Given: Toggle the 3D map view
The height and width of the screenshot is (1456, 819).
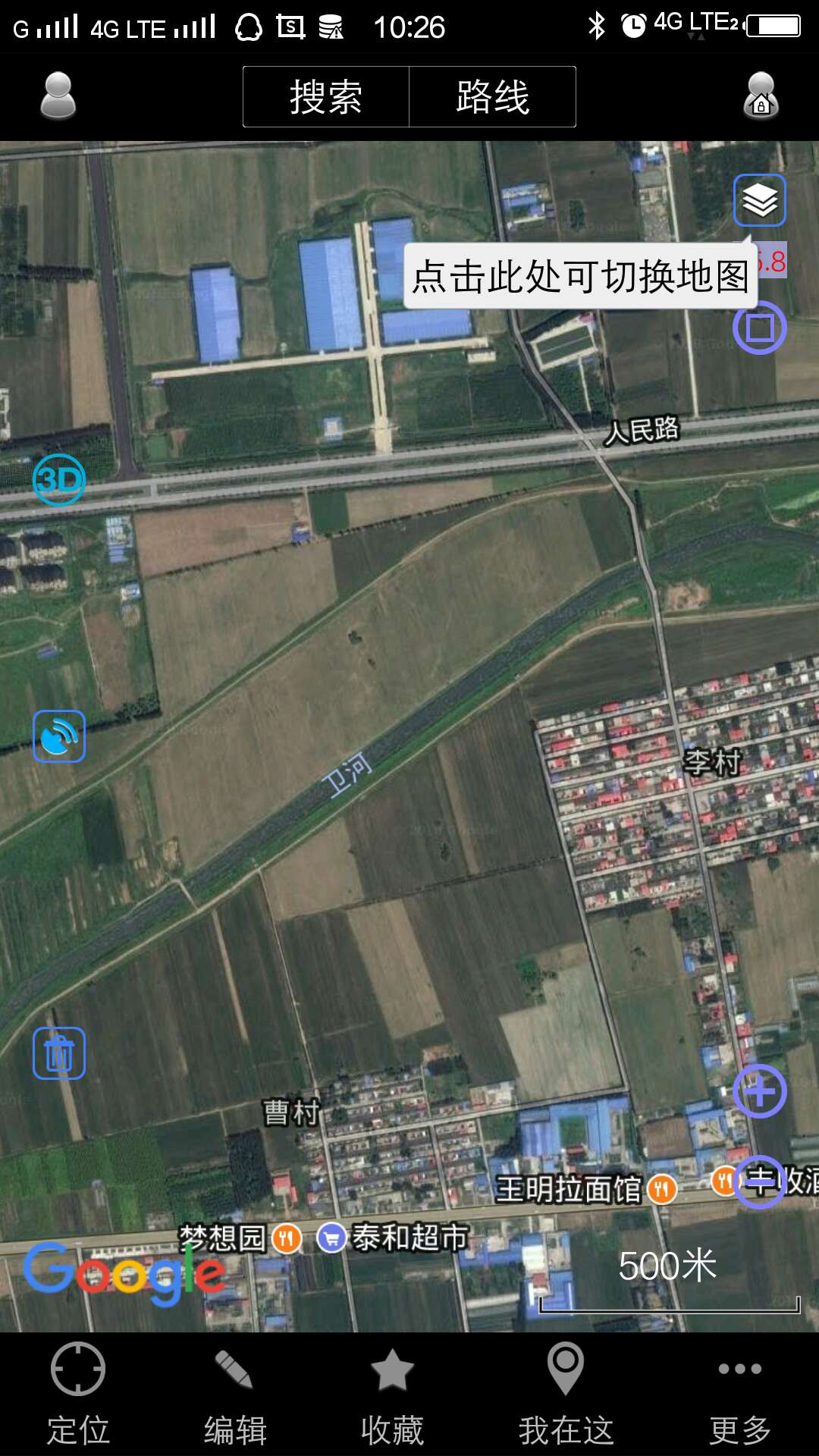Looking at the screenshot, I should point(59,480).
